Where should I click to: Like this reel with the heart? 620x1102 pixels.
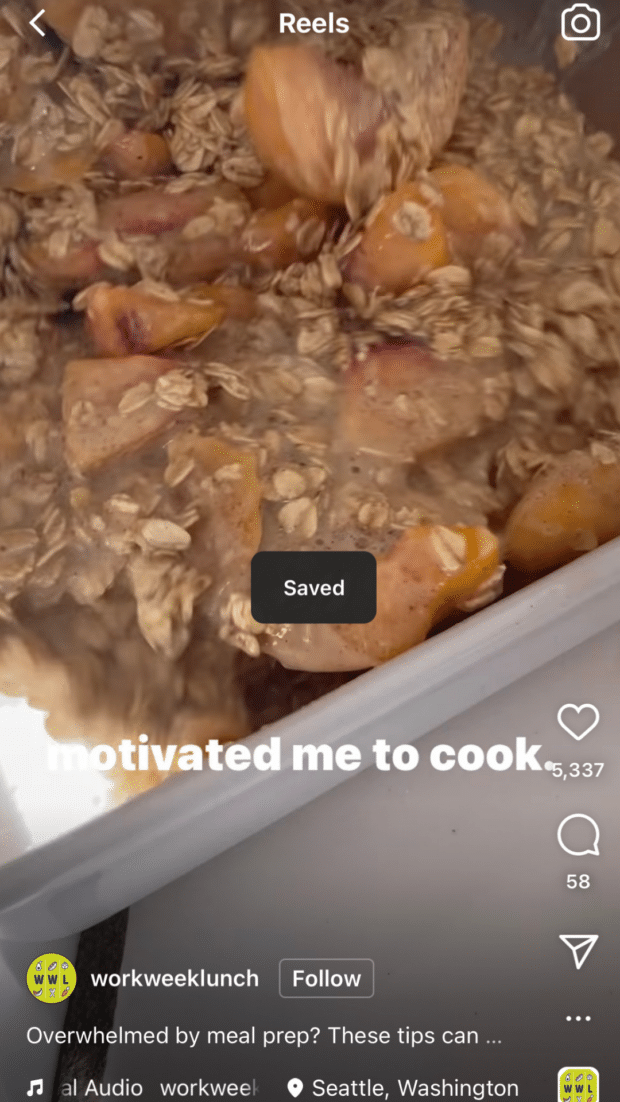[x=578, y=723]
